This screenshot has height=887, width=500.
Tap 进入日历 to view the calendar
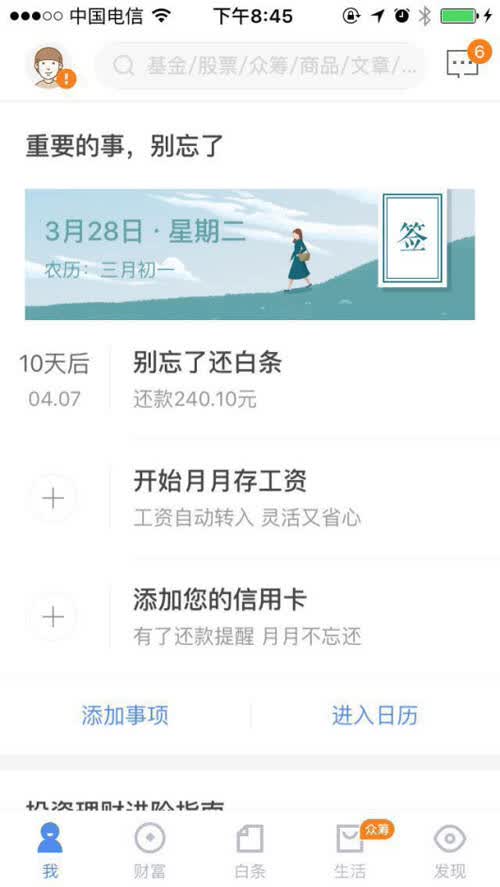[375, 716]
